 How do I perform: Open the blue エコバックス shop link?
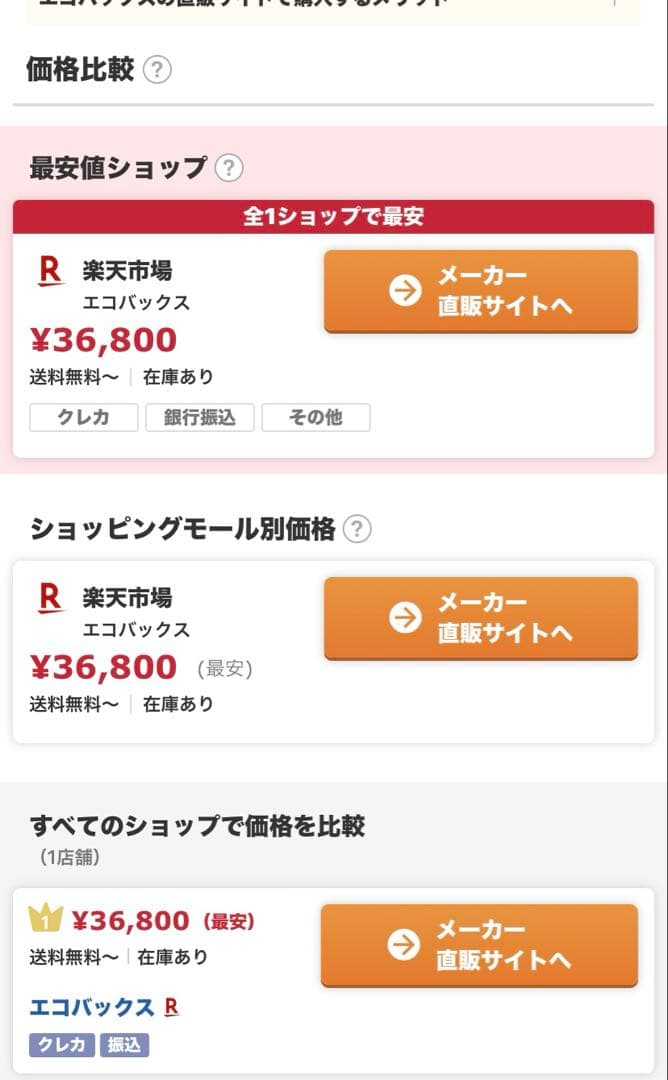[x=92, y=1007]
